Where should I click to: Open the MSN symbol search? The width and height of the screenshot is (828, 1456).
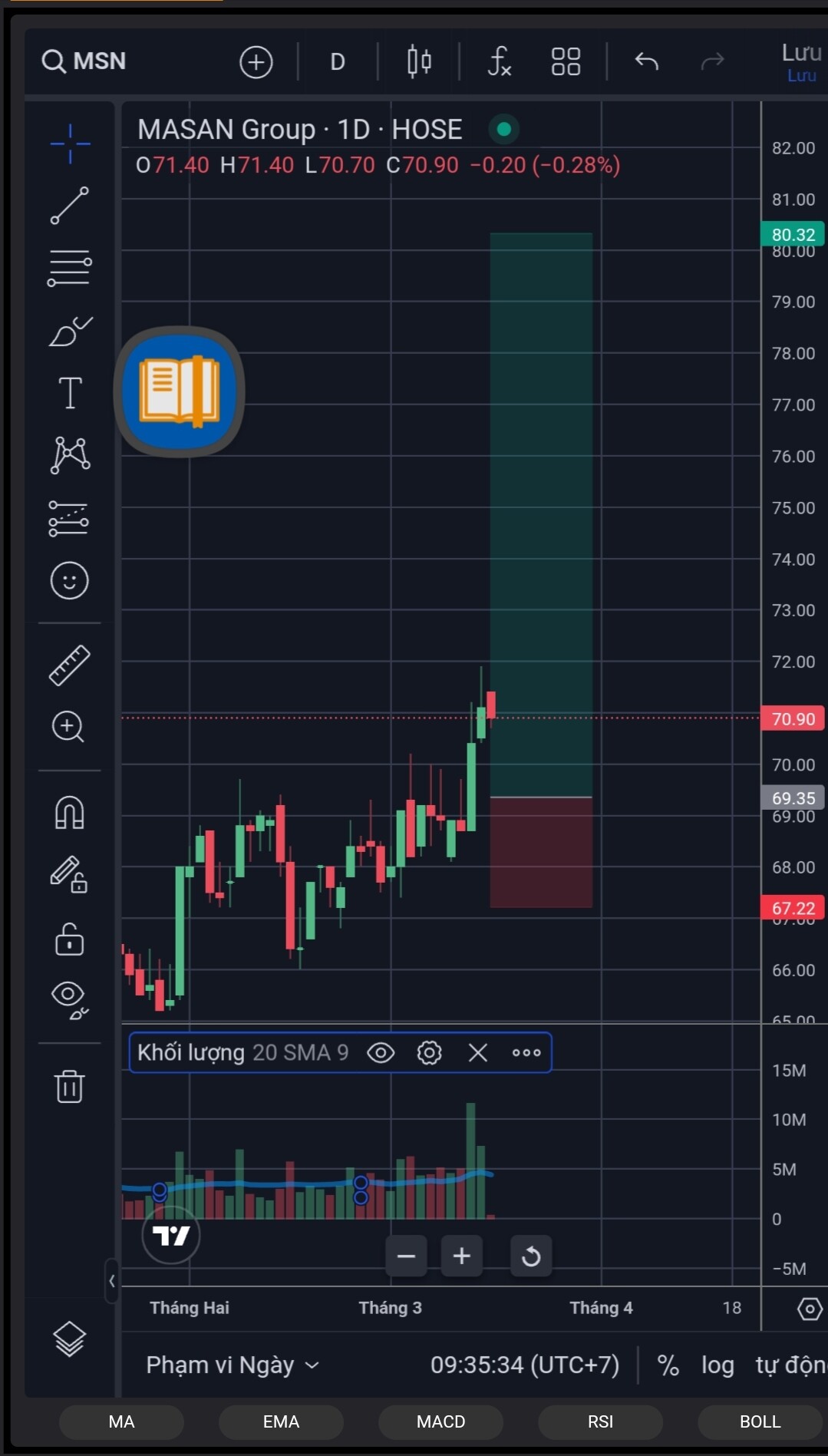tap(84, 61)
